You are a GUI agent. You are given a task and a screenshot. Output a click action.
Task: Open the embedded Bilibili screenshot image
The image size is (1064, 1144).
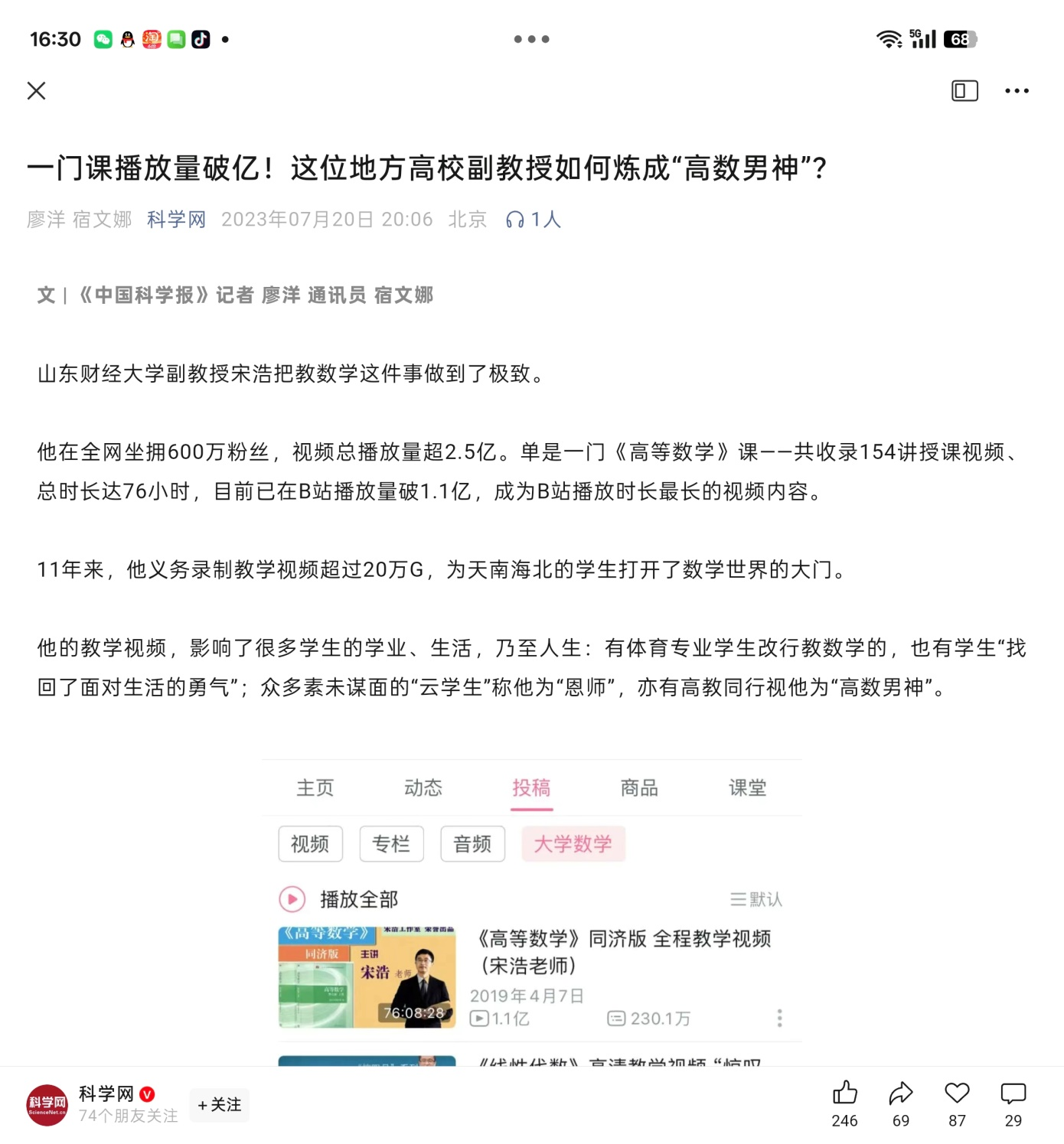tap(531, 911)
